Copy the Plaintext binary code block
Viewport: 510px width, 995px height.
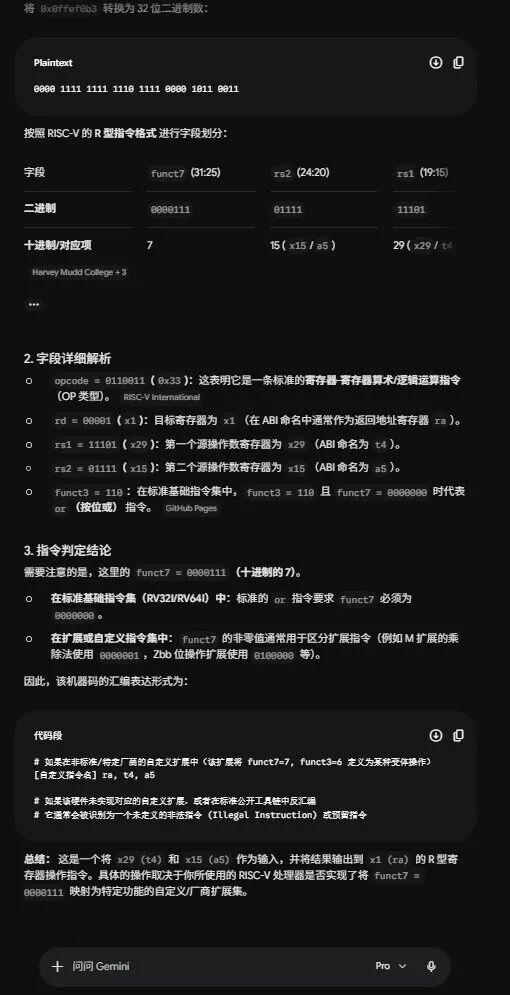tap(459, 62)
